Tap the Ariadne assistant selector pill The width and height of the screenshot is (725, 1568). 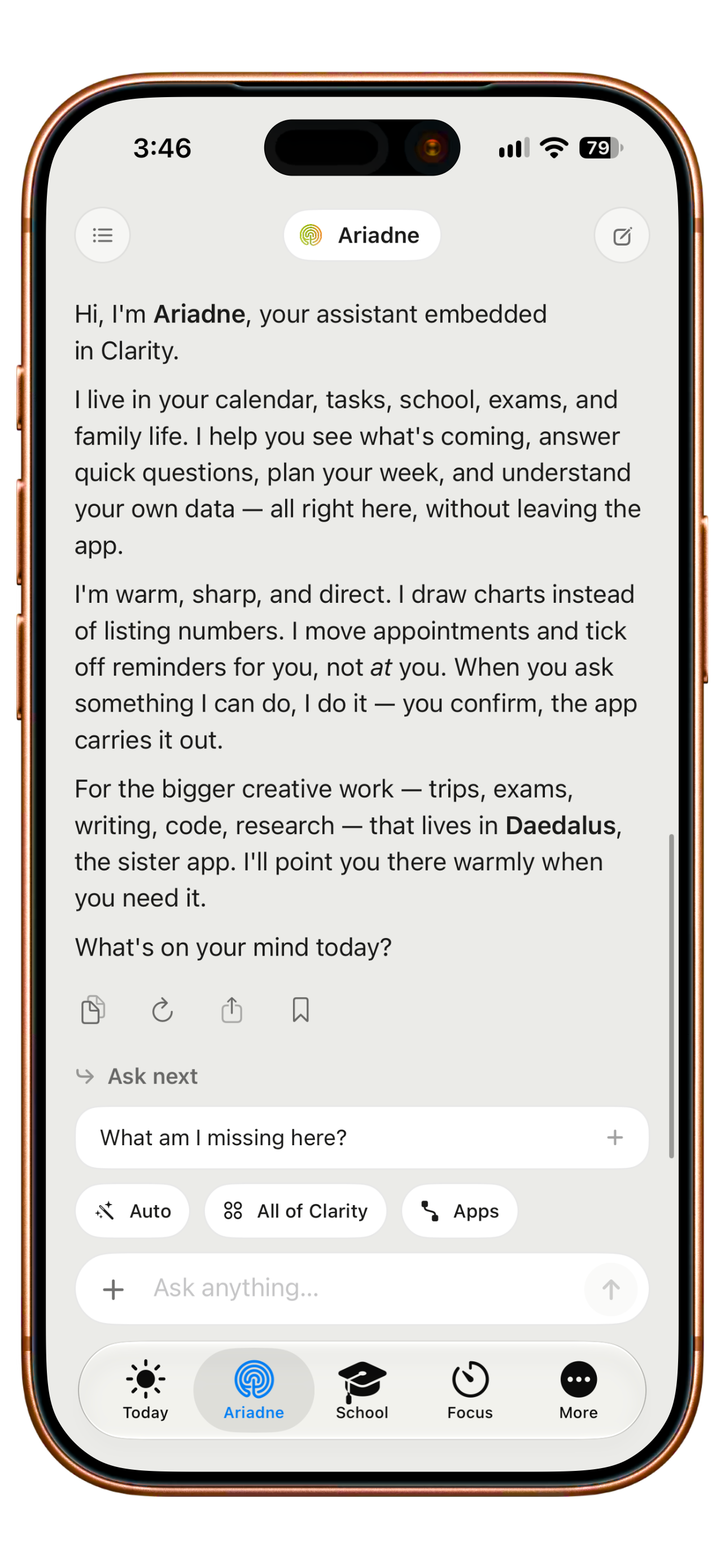[361, 235]
